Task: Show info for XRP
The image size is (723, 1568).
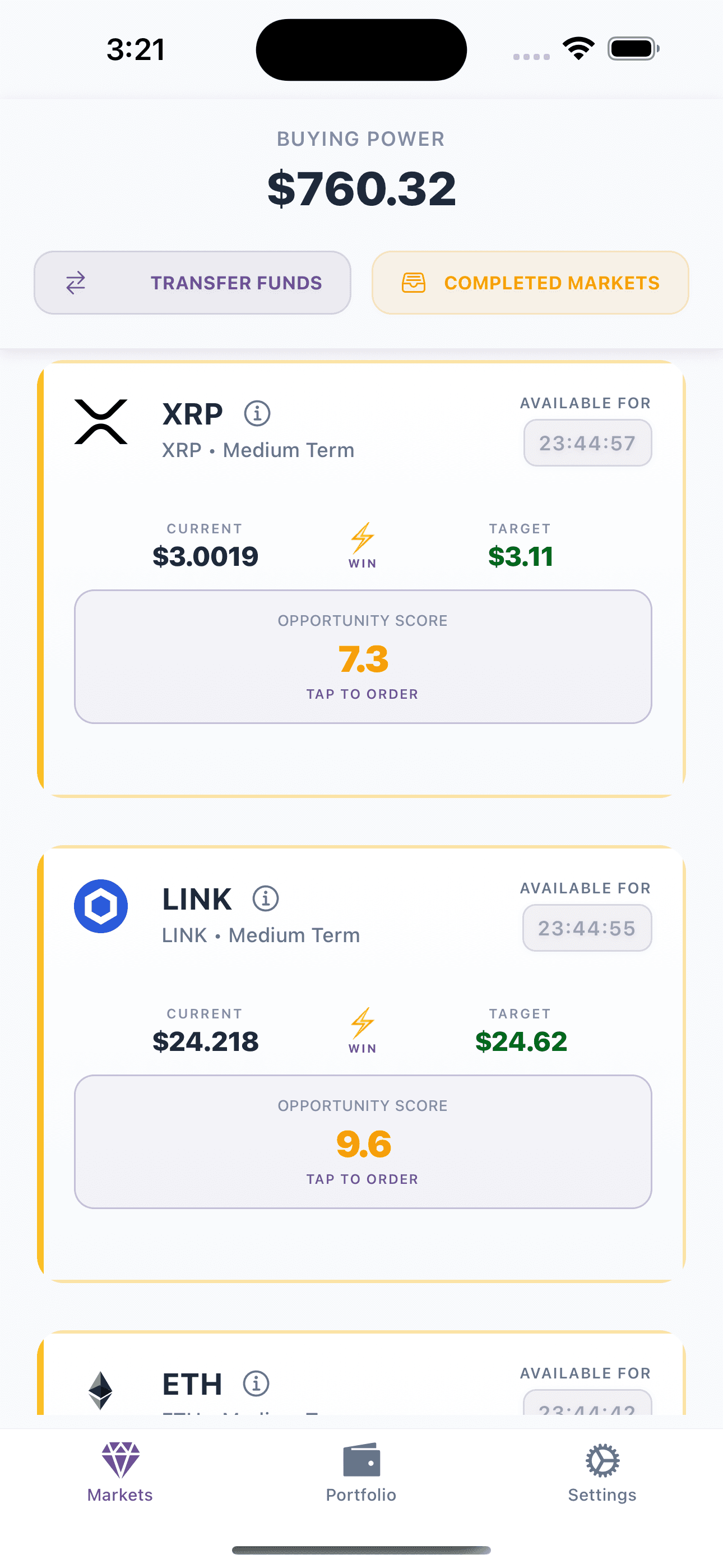Action: [x=257, y=413]
